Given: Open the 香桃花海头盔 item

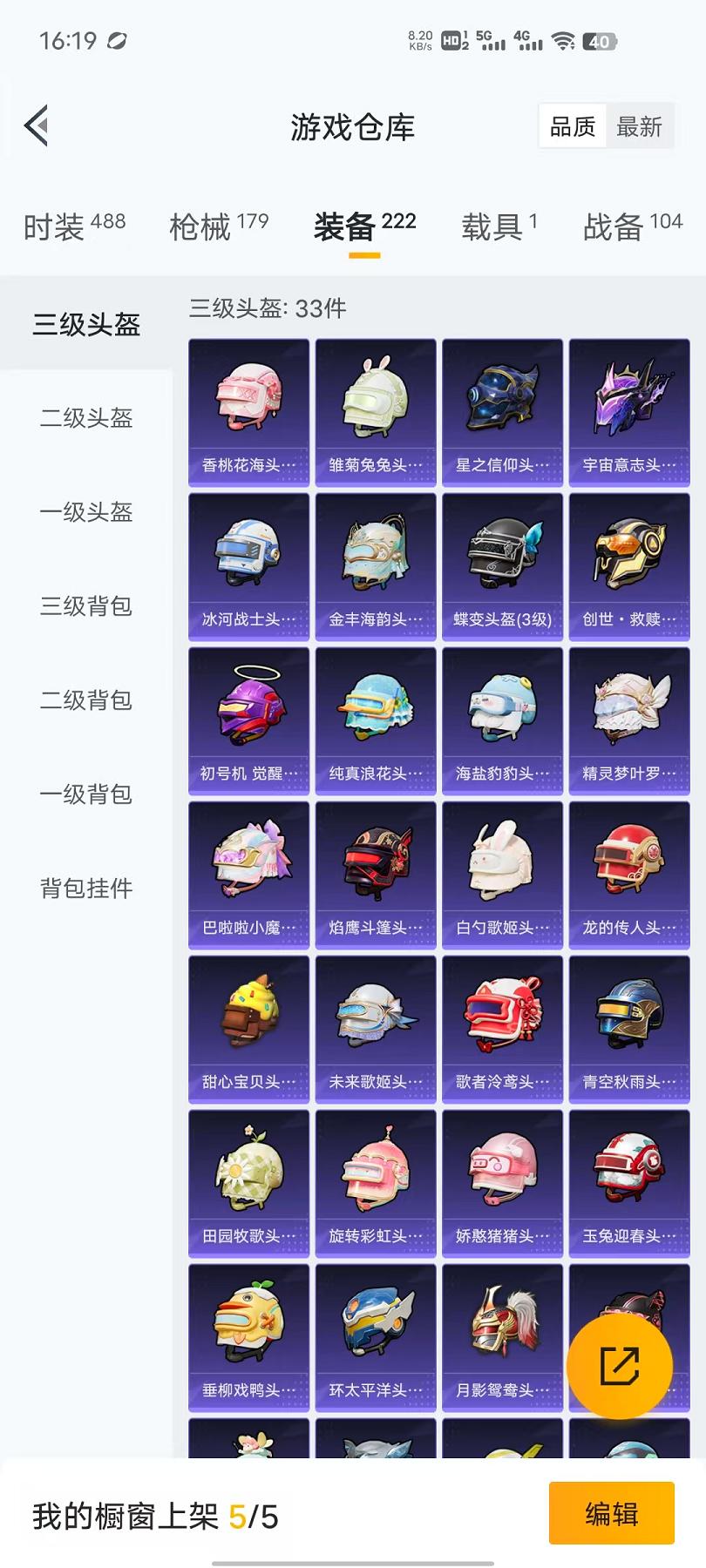Looking at the screenshot, I should pos(248,412).
